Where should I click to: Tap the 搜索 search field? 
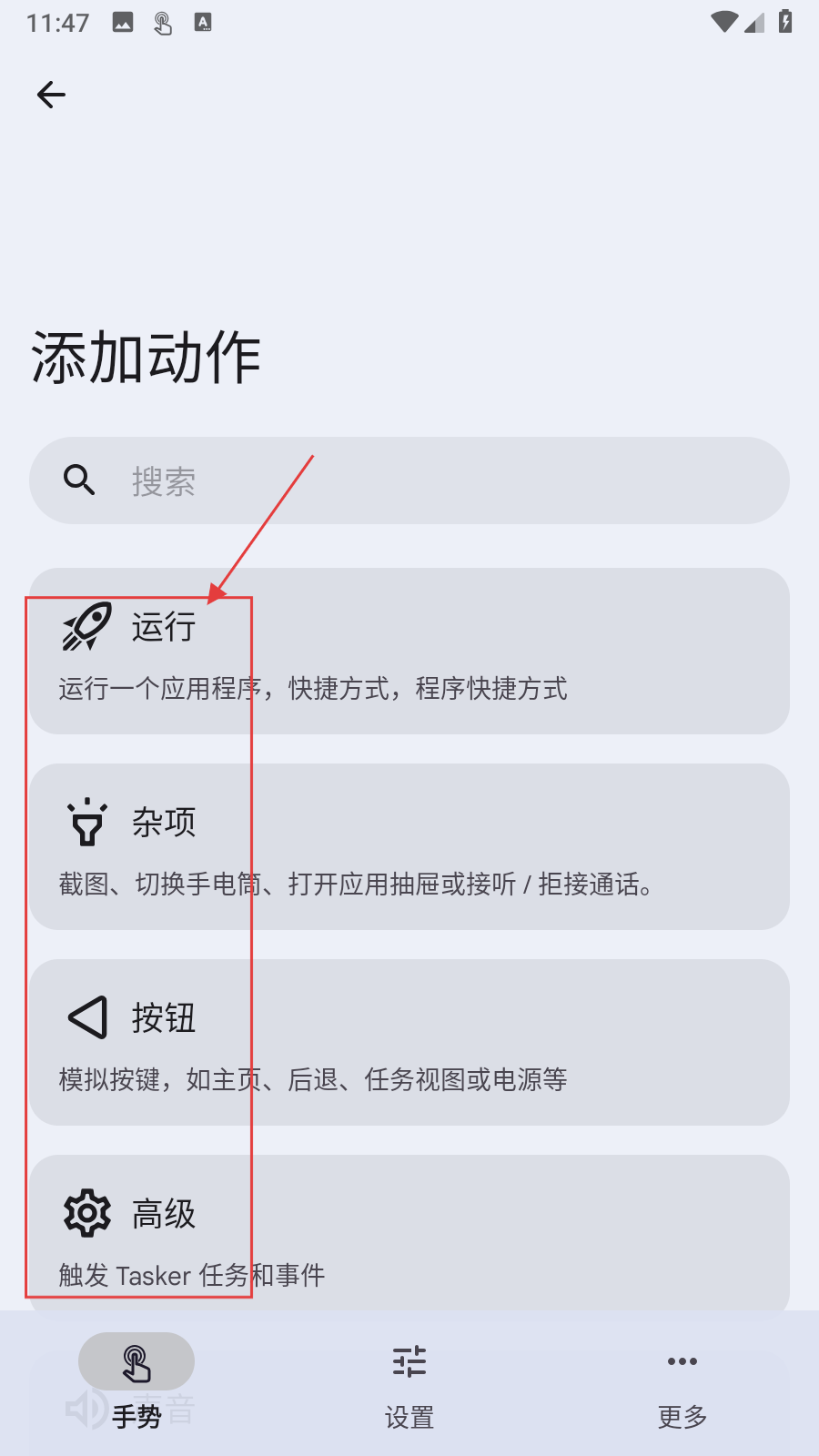409,480
